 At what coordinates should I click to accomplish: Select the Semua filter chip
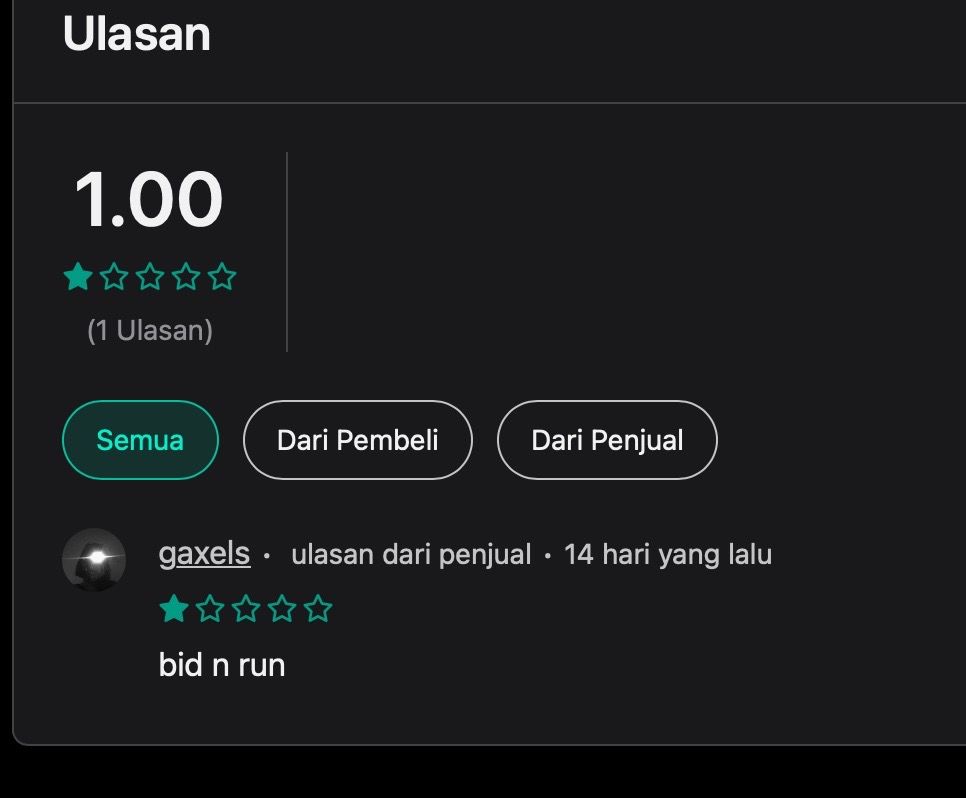coord(140,440)
